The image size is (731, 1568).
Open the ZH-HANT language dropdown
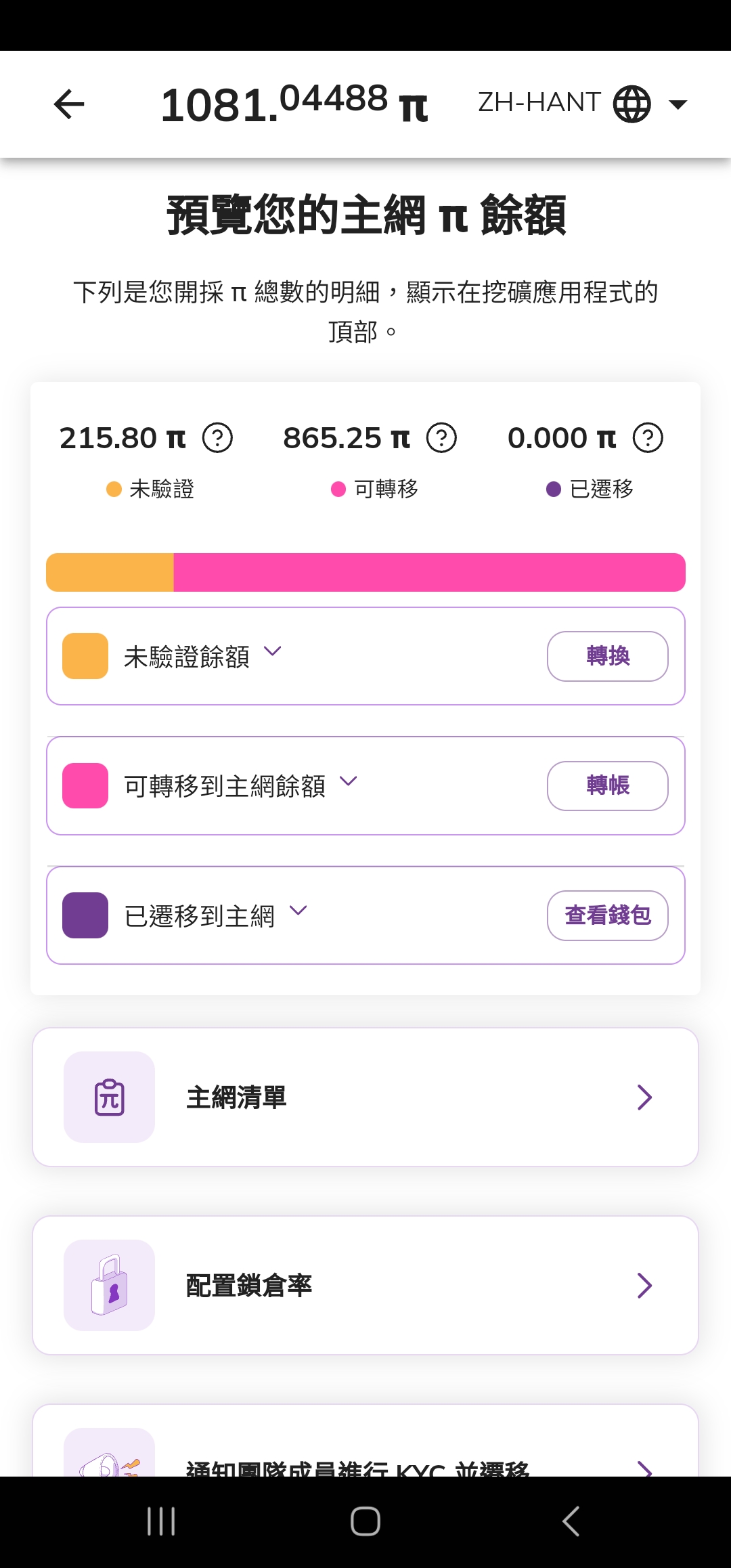pos(677,104)
